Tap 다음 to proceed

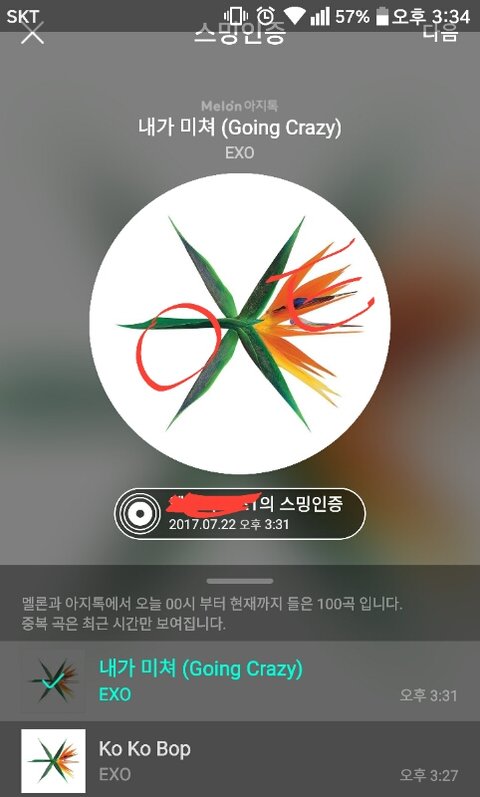point(441,33)
